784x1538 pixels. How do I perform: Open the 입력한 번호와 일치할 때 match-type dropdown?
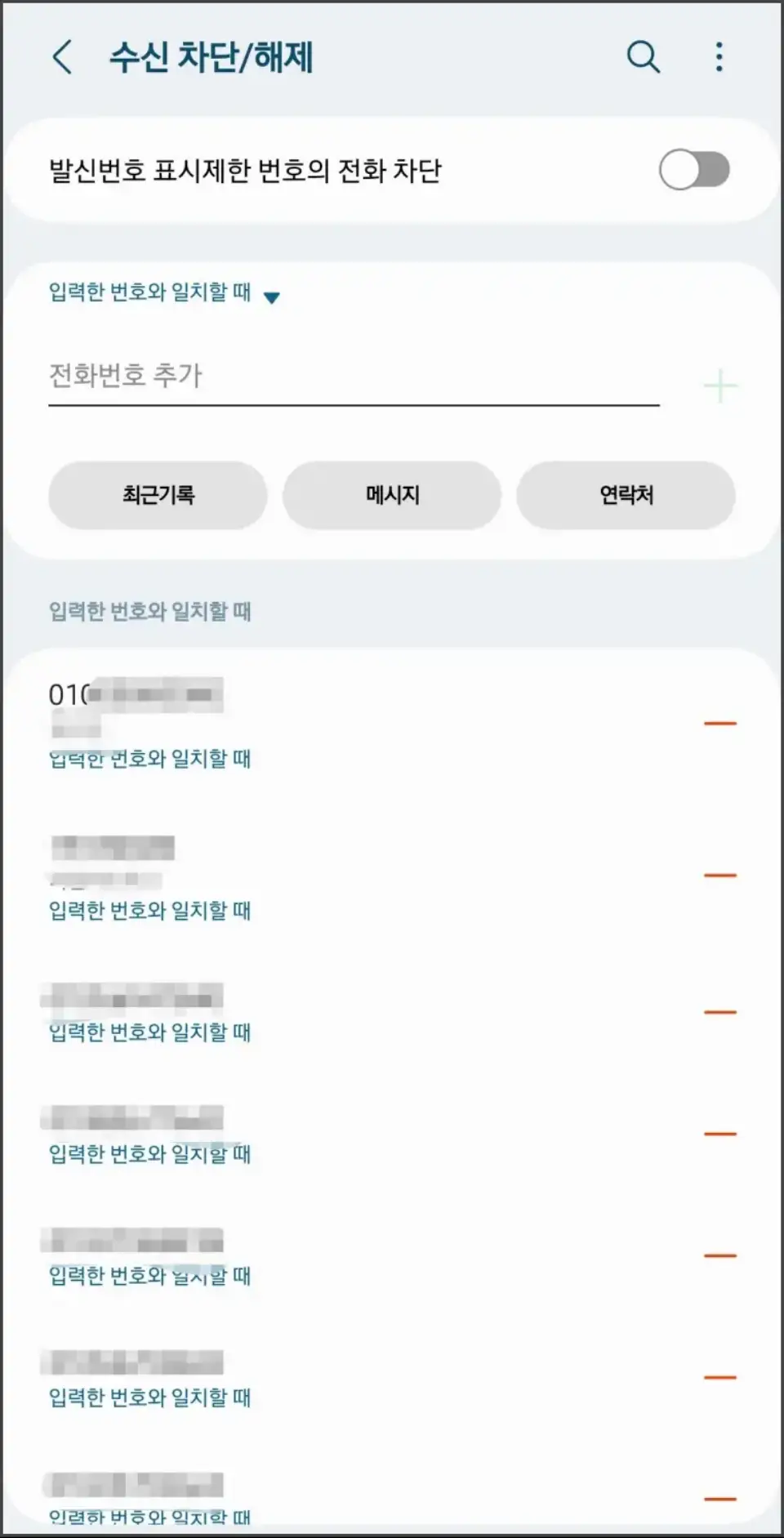163,296
